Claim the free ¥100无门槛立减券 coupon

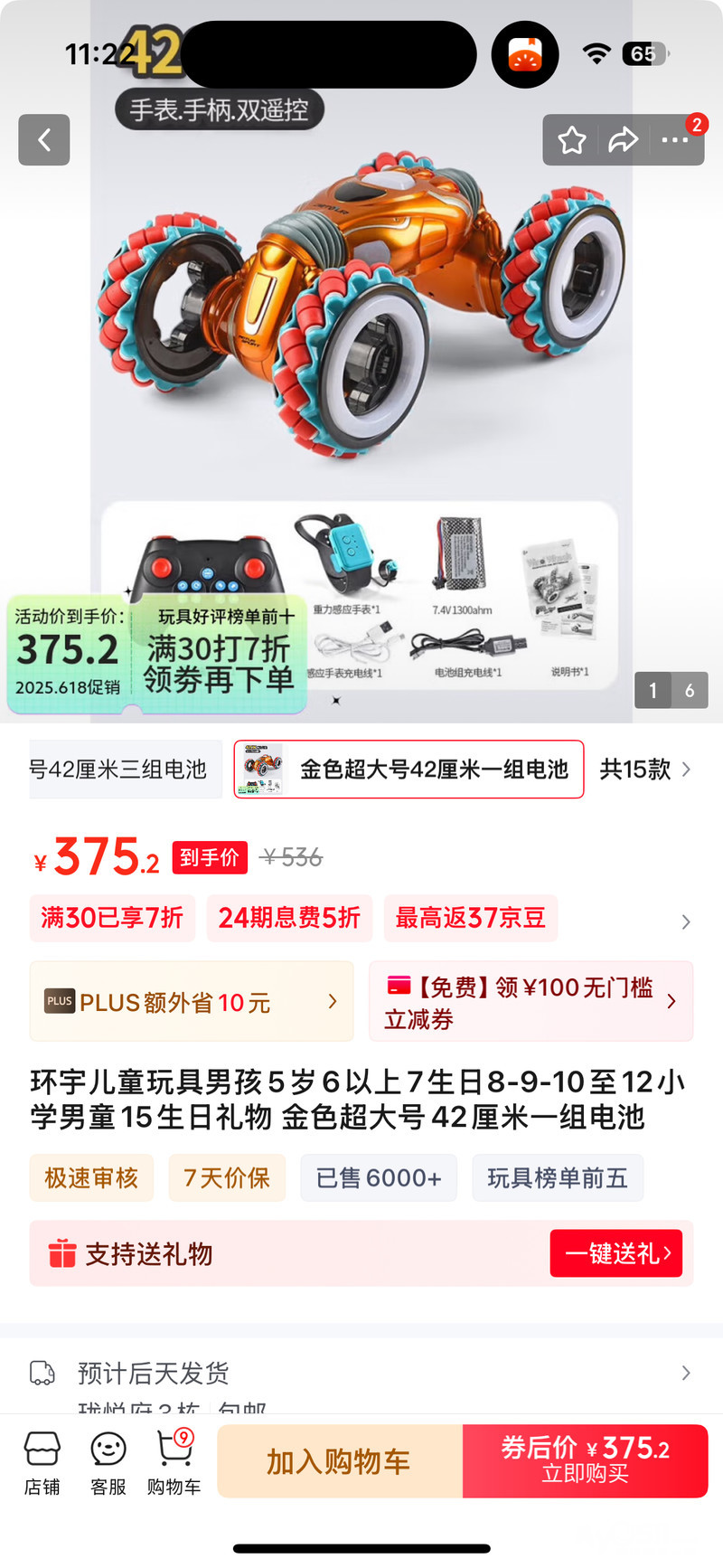coord(531,1002)
